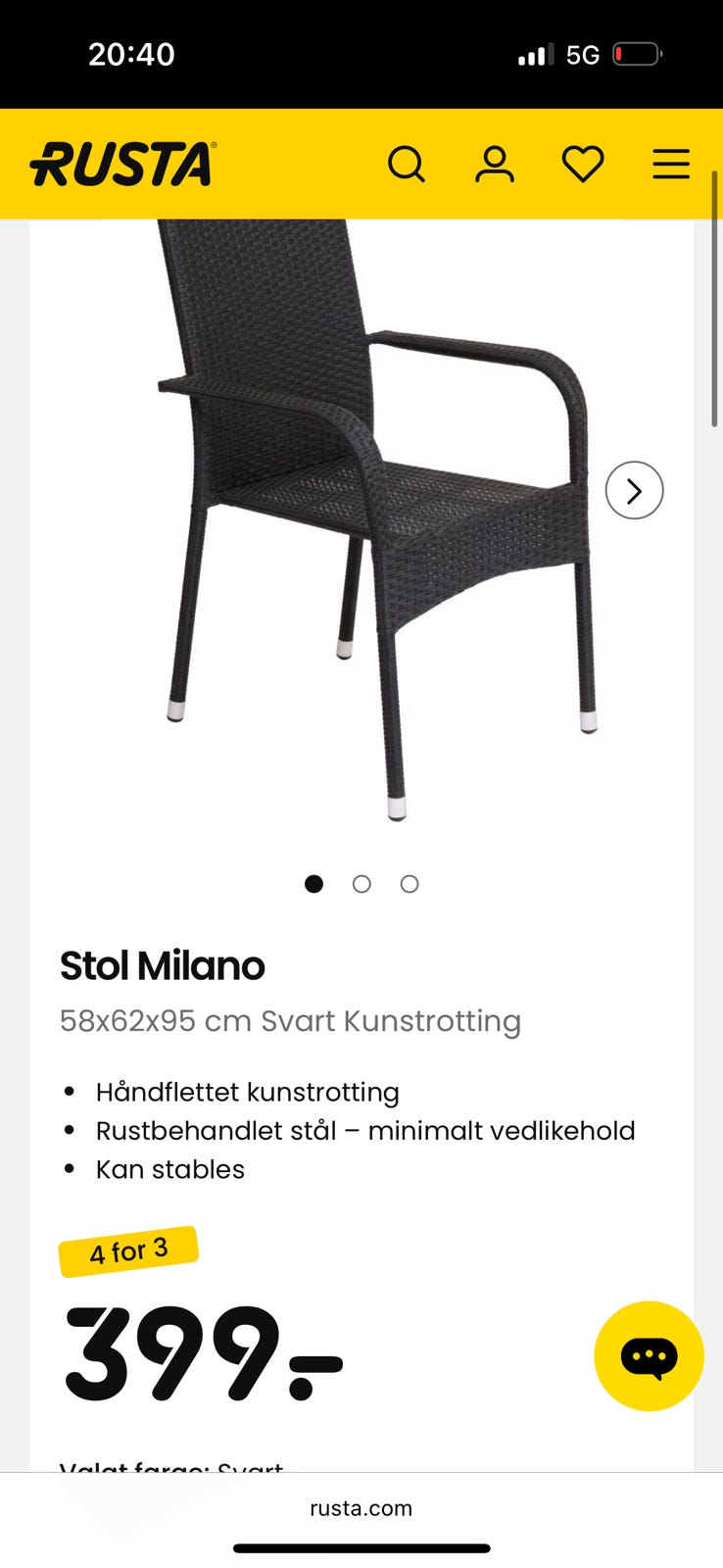
Task: Select the second carousel dot
Action: (x=361, y=883)
